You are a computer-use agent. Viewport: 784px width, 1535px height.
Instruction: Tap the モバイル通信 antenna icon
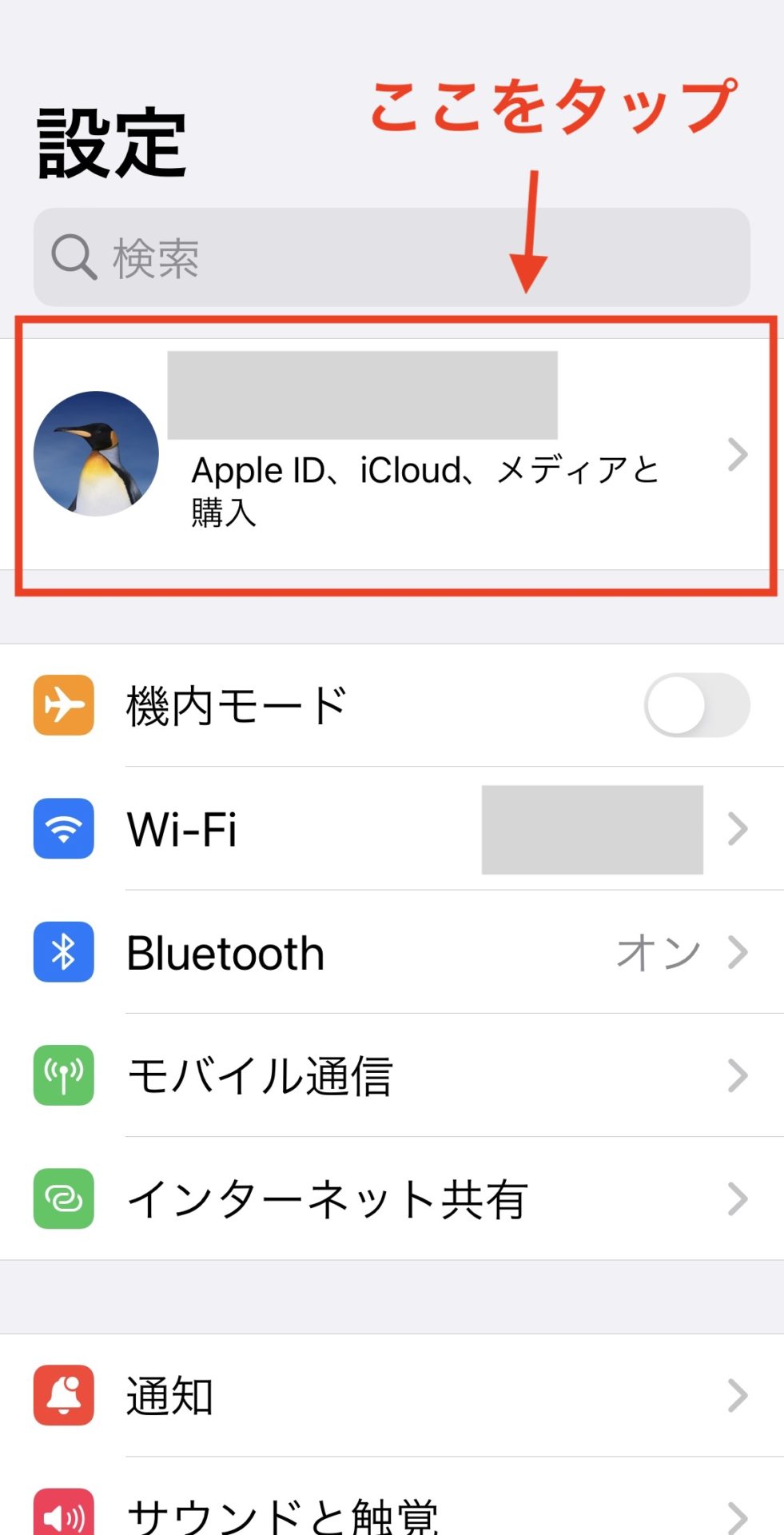pyautogui.click(x=63, y=1075)
